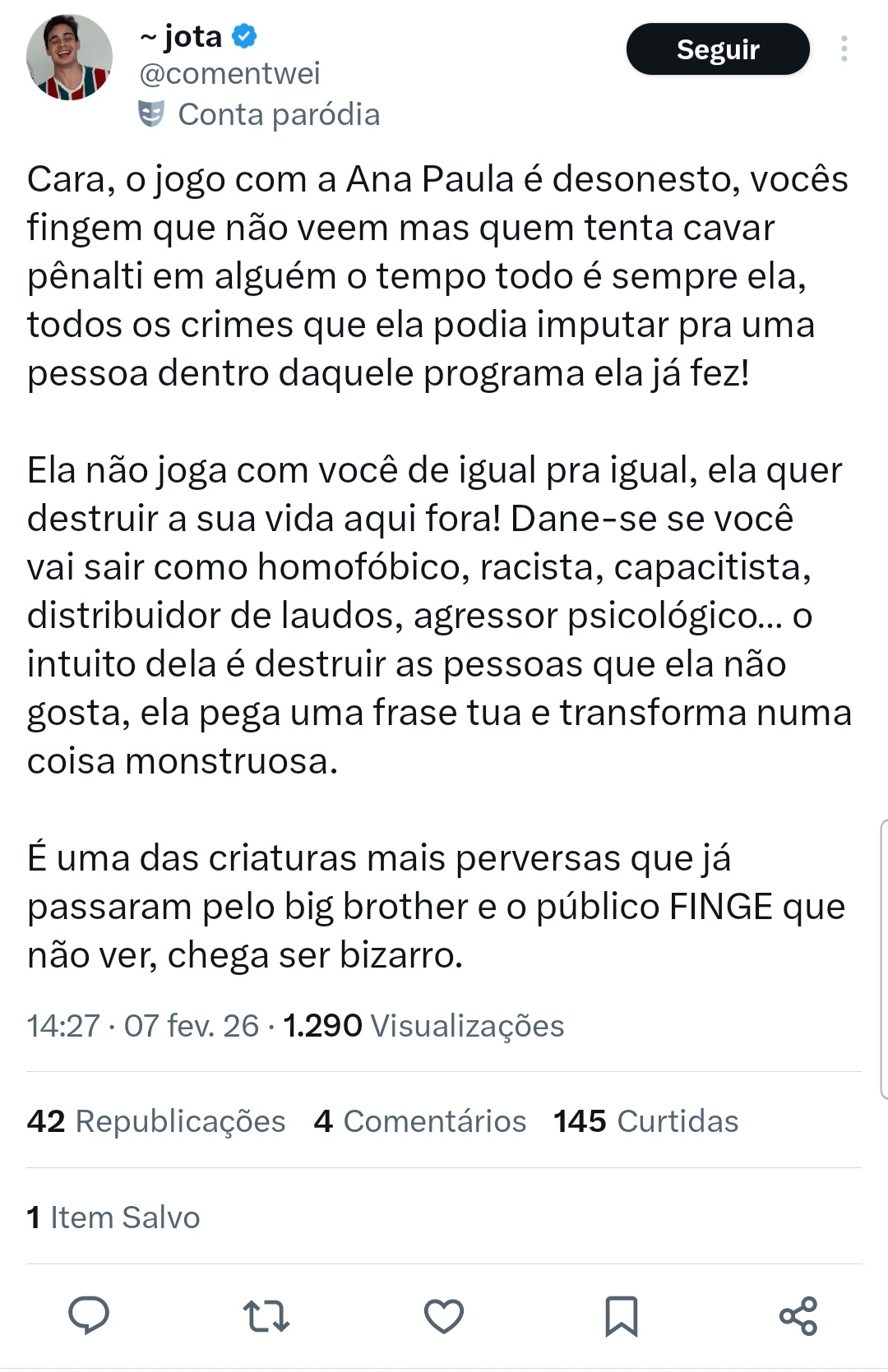Open the @comentwei profile handle
The width and height of the screenshot is (888, 1372).
coord(229,74)
